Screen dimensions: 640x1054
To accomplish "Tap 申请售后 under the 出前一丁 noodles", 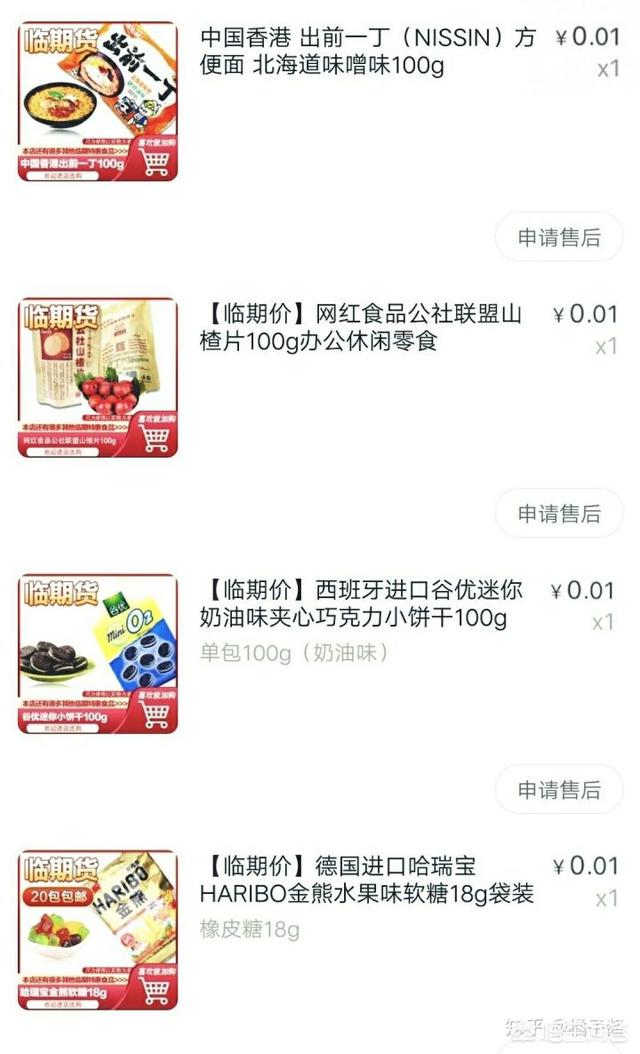I will point(559,237).
